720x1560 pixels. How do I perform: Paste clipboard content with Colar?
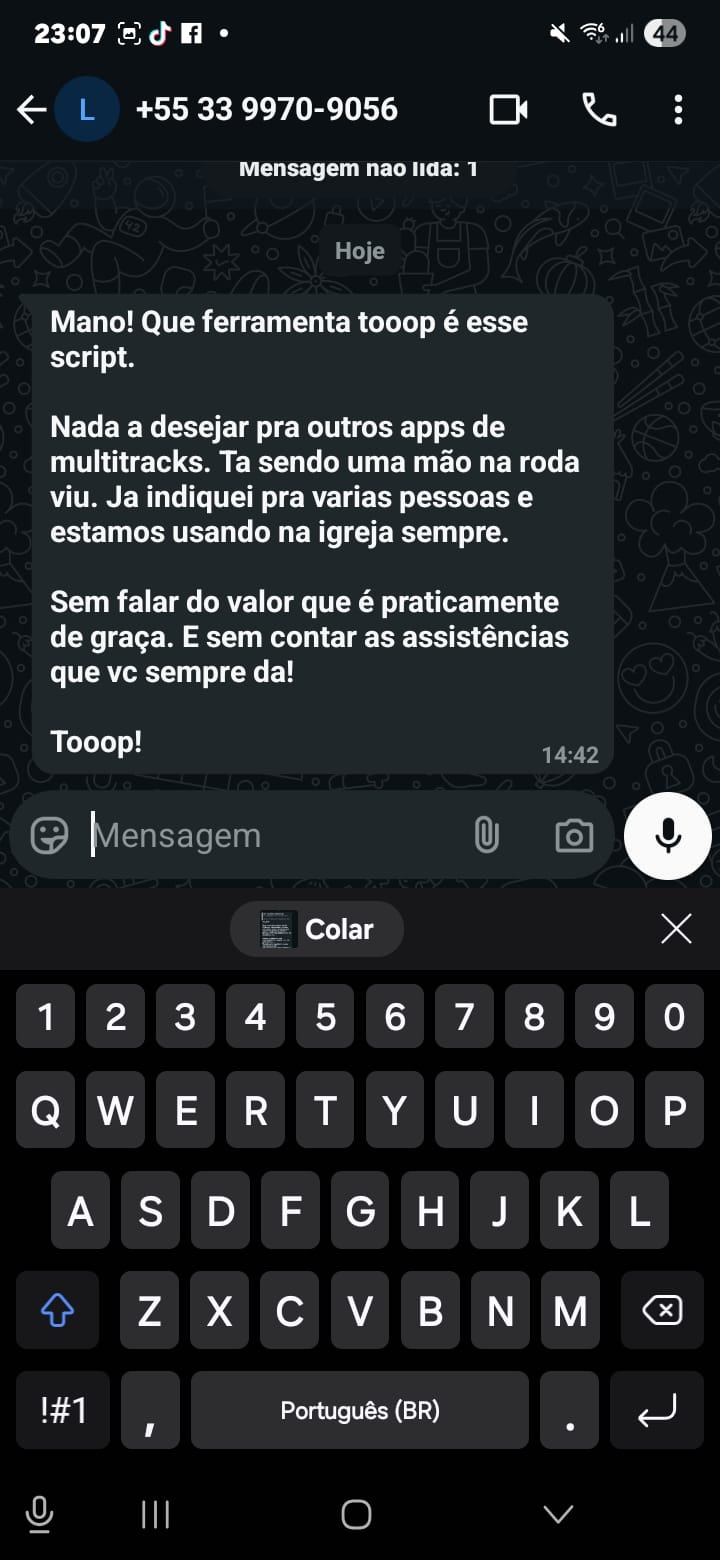tap(317, 929)
